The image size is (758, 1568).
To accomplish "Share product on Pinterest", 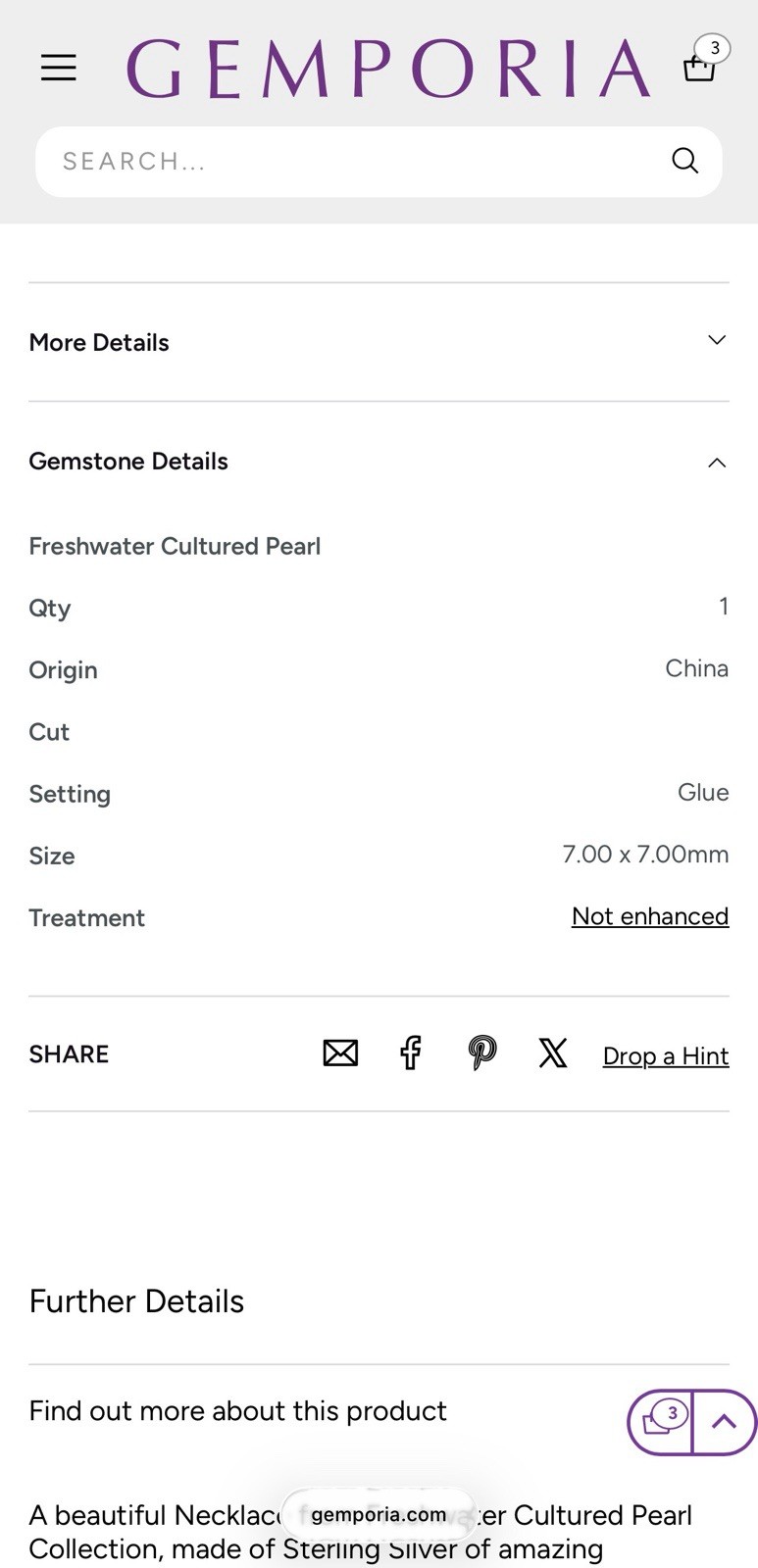I will (x=481, y=1053).
